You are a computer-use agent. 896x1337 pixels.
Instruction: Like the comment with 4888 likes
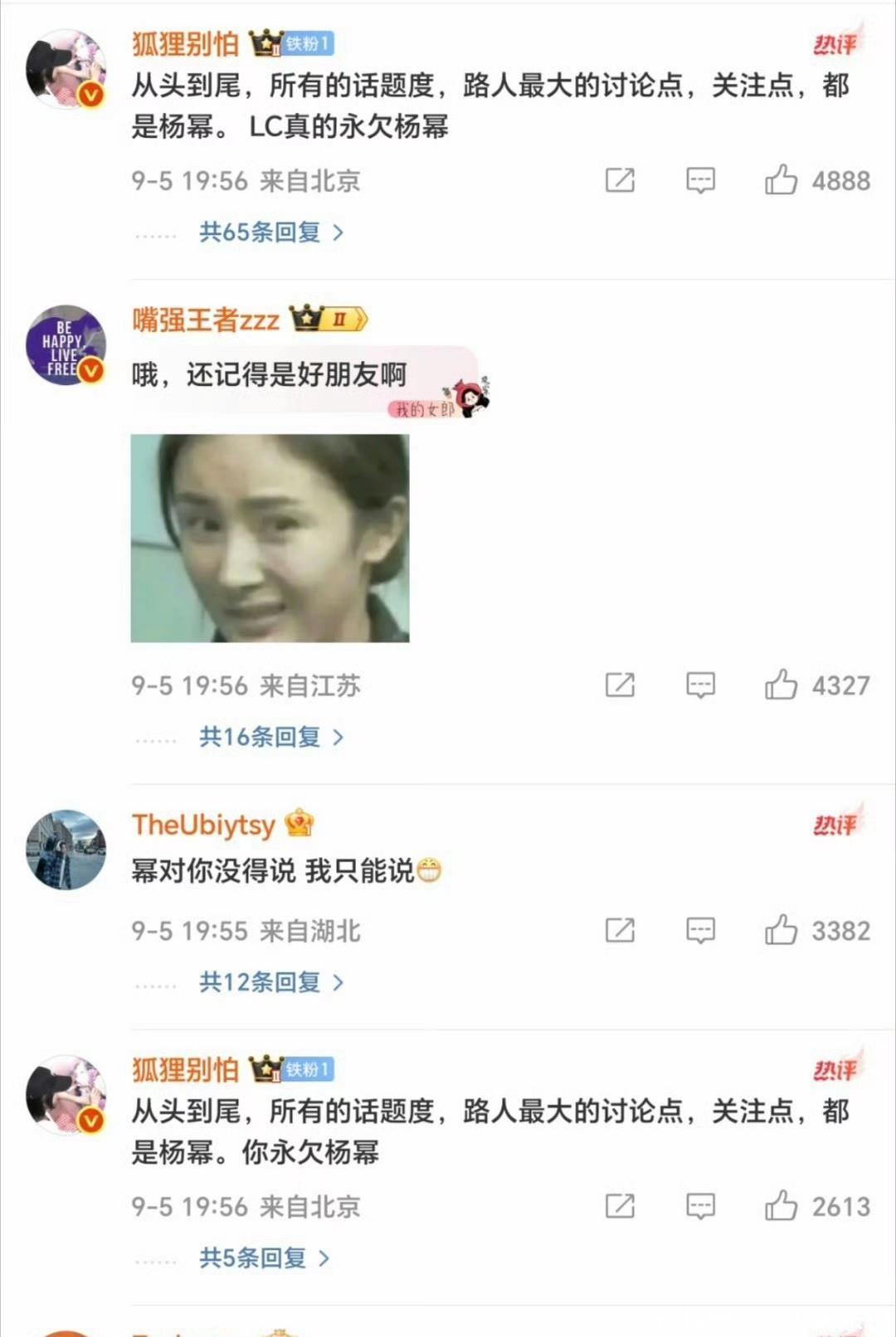tap(781, 180)
